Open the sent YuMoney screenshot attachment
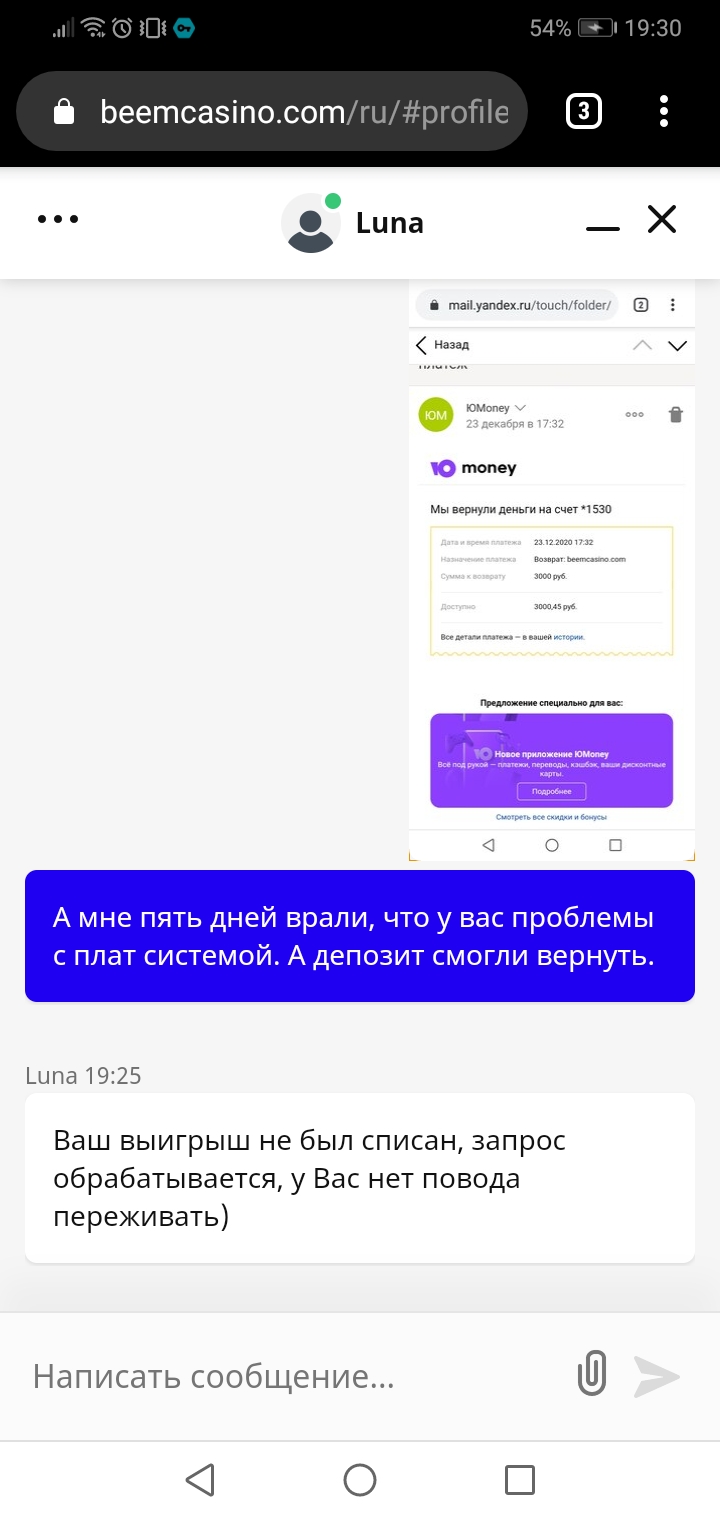This screenshot has width=720, height=1520. click(551, 570)
